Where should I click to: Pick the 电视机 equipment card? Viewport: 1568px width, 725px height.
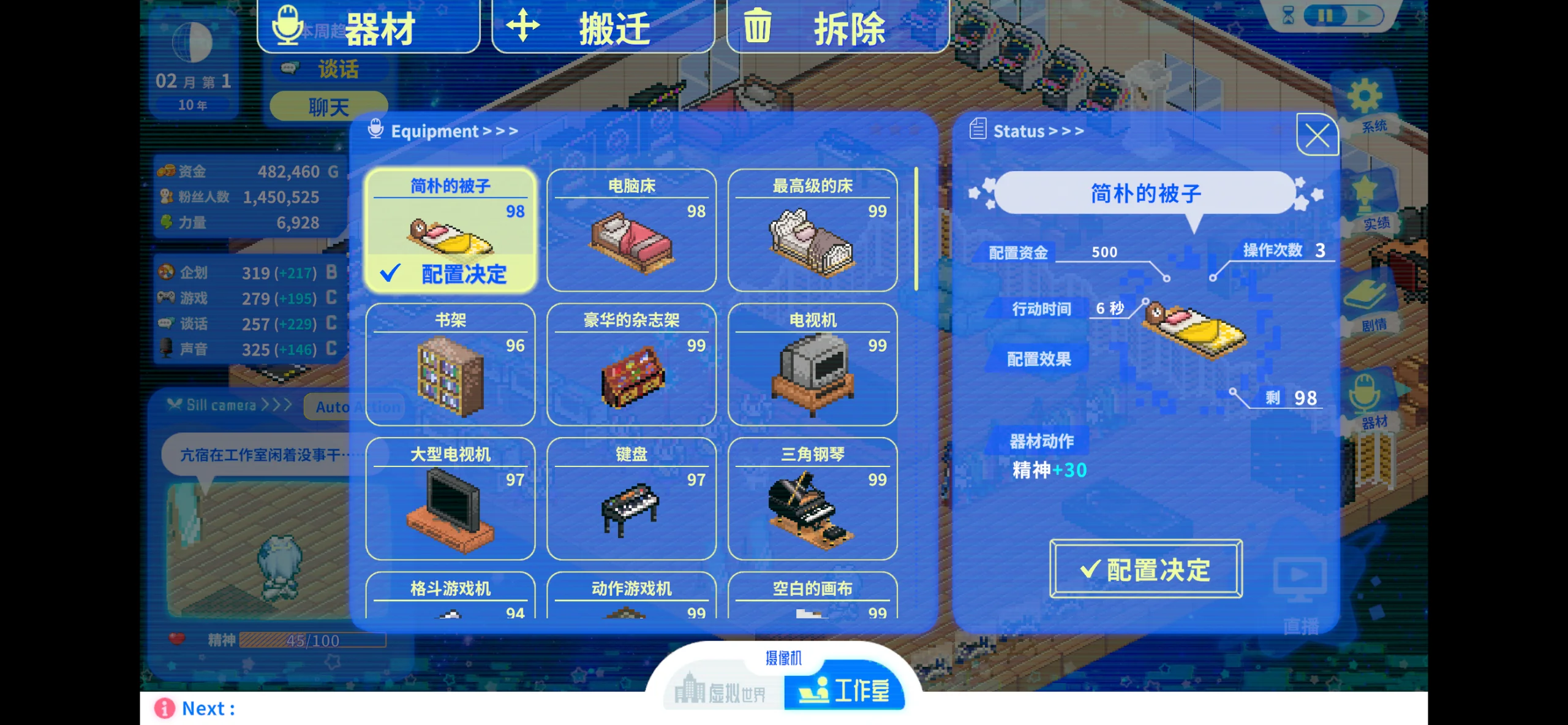click(x=813, y=364)
